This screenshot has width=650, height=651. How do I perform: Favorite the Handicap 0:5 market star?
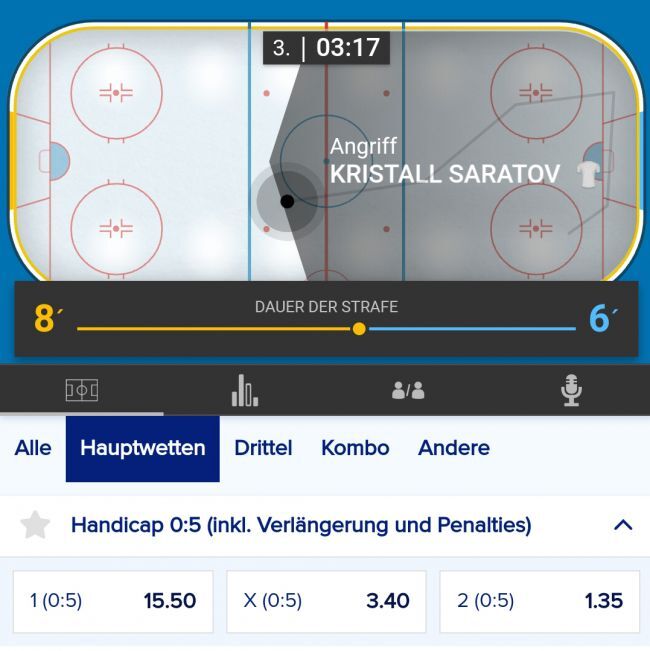click(35, 525)
